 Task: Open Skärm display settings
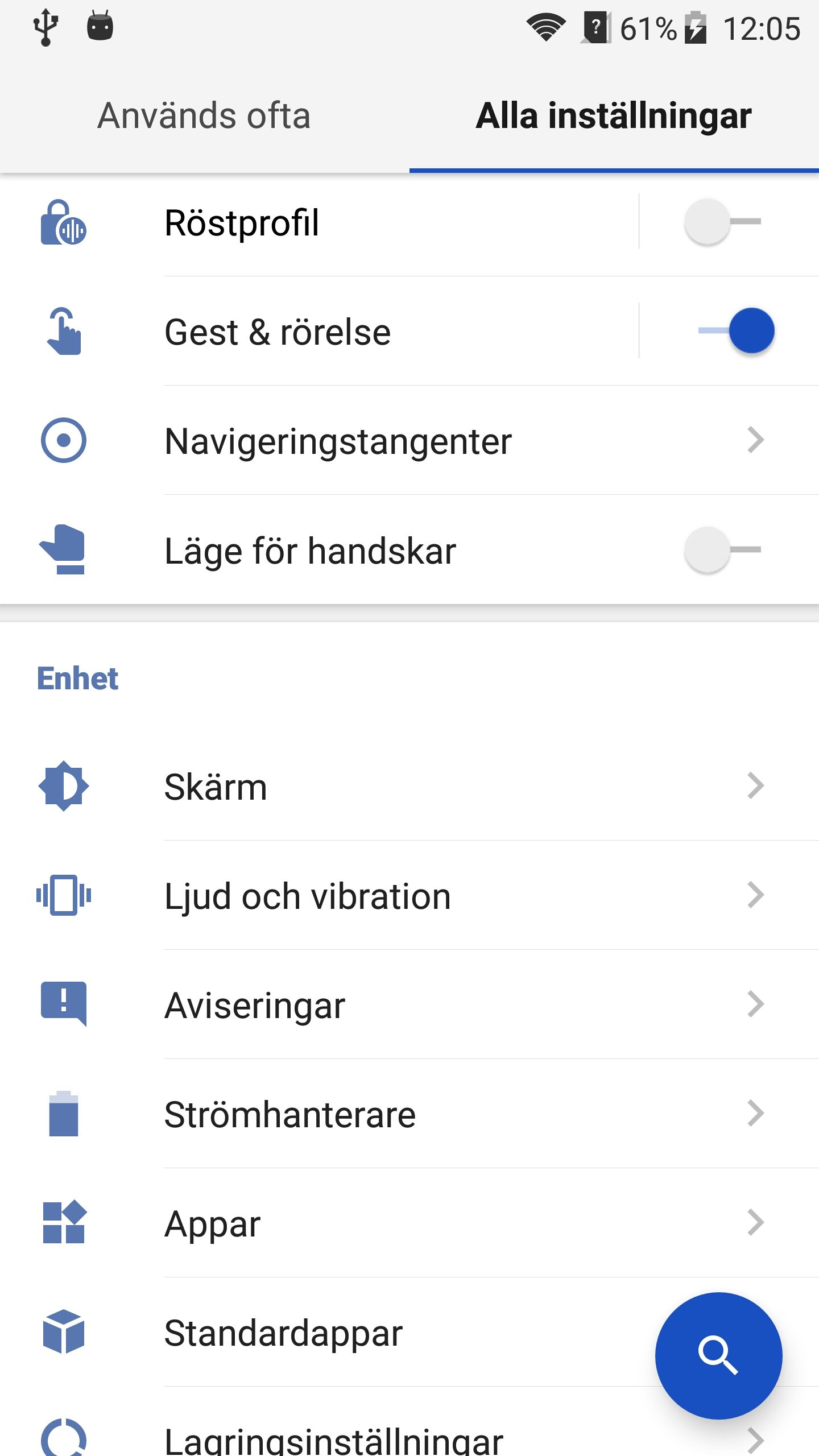click(x=409, y=787)
